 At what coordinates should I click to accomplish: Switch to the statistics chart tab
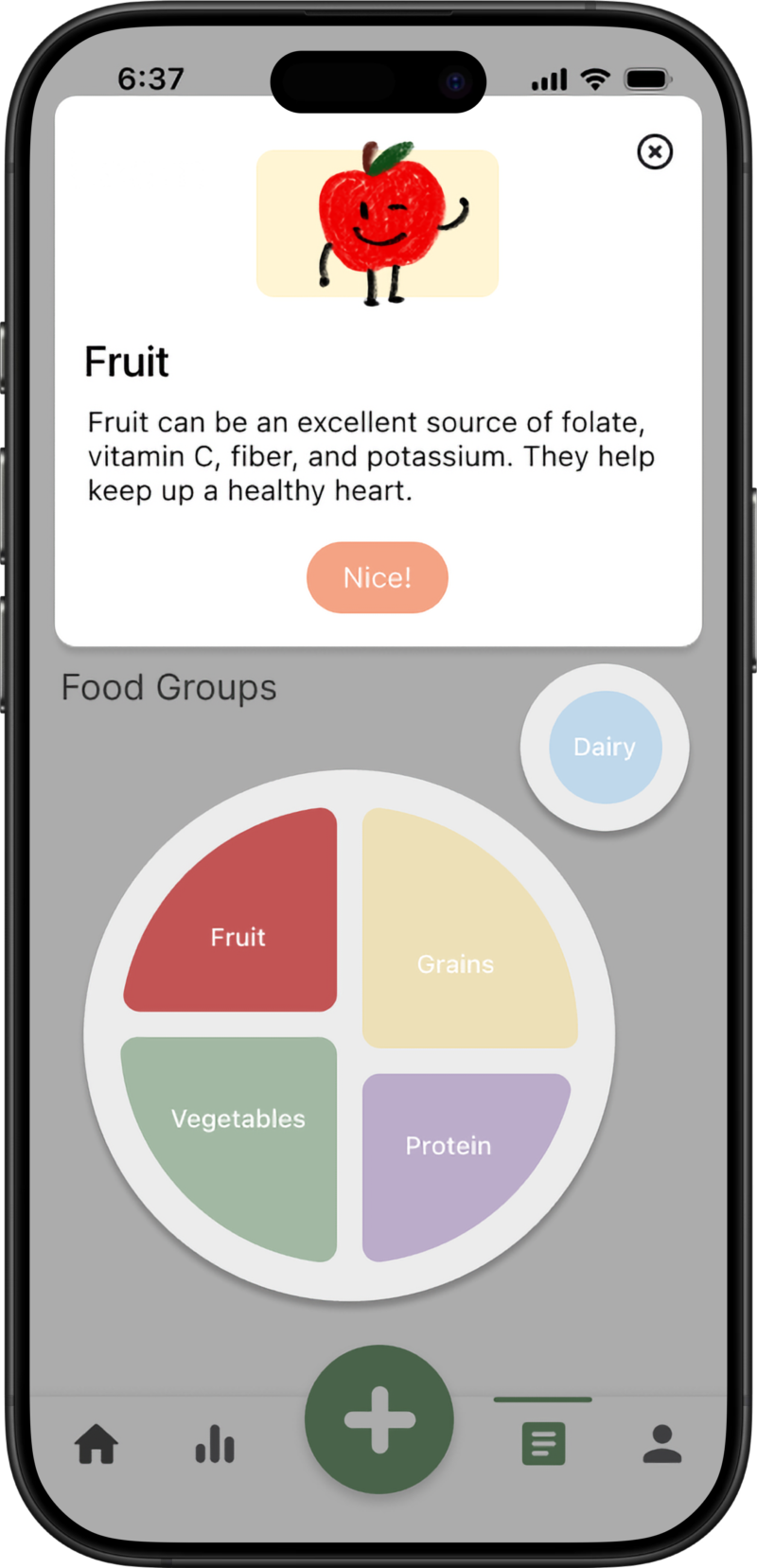[215, 1445]
